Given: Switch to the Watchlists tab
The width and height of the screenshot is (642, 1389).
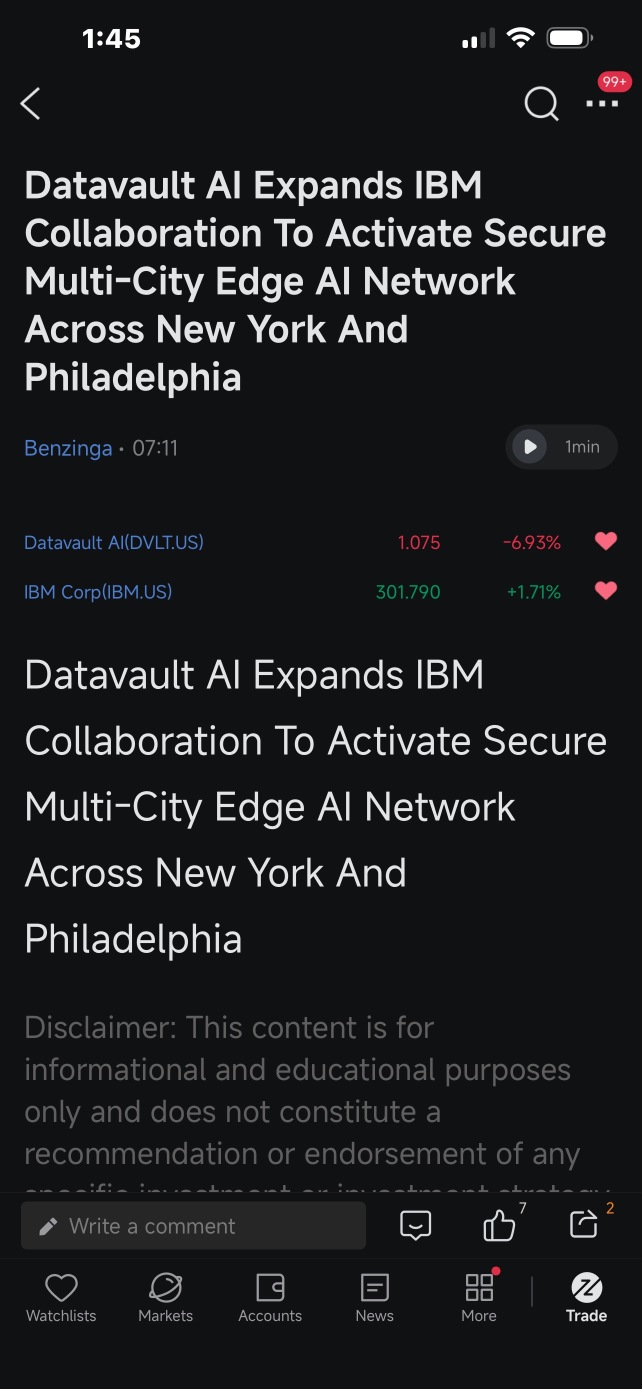Looking at the screenshot, I should pyautogui.click(x=61, y=1298).
